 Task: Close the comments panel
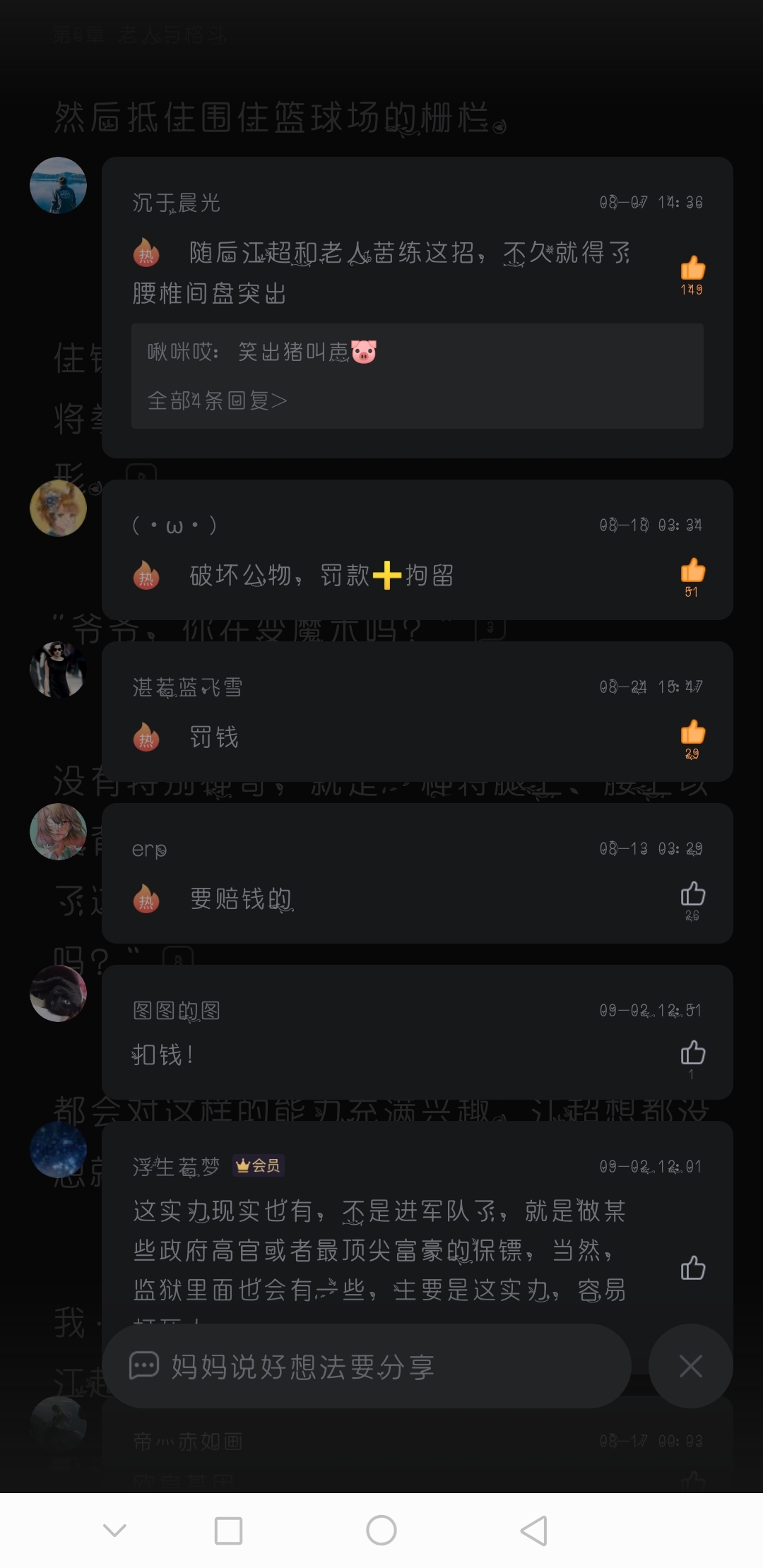(690, 1366)
